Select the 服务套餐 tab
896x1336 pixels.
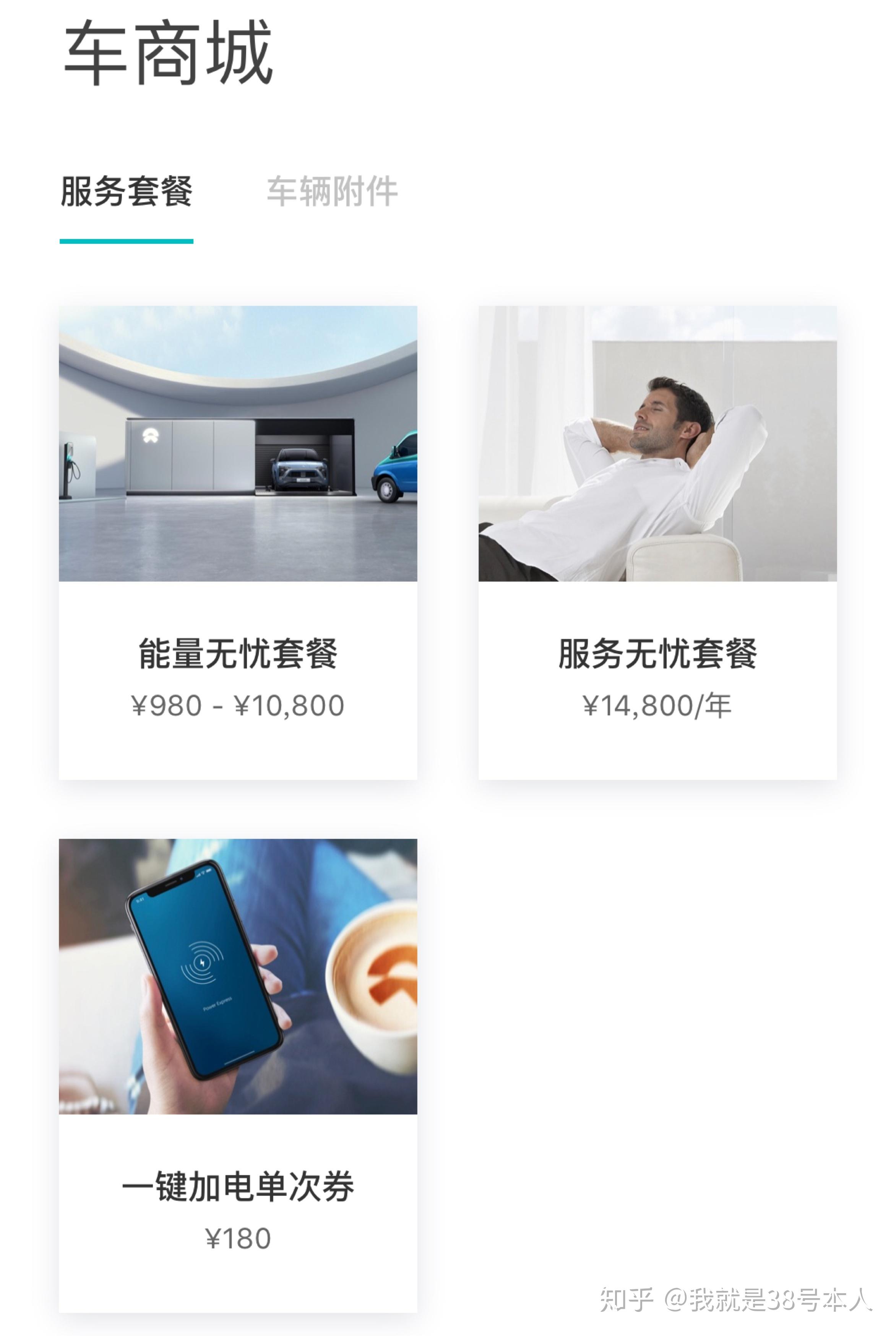126,192
